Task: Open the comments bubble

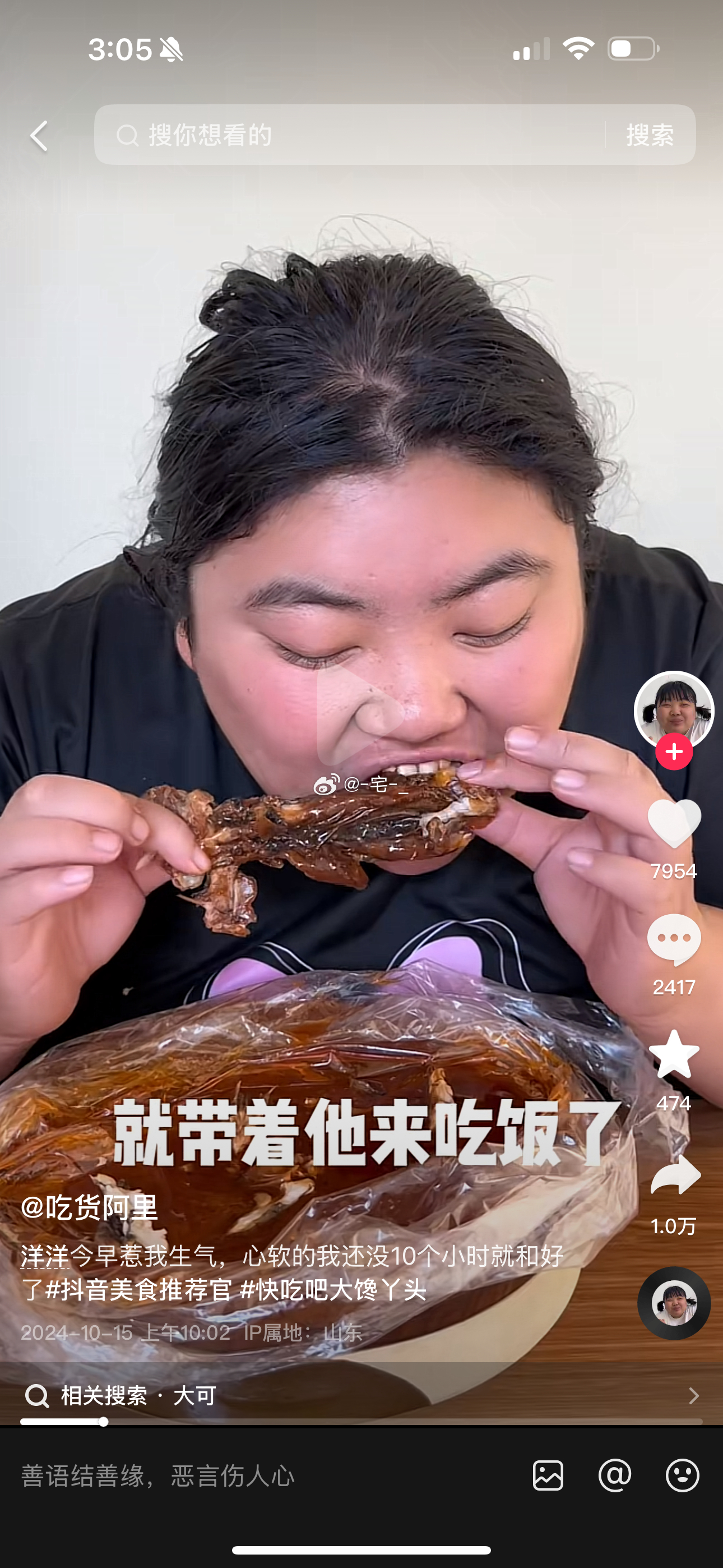Action: pos(674,939)
